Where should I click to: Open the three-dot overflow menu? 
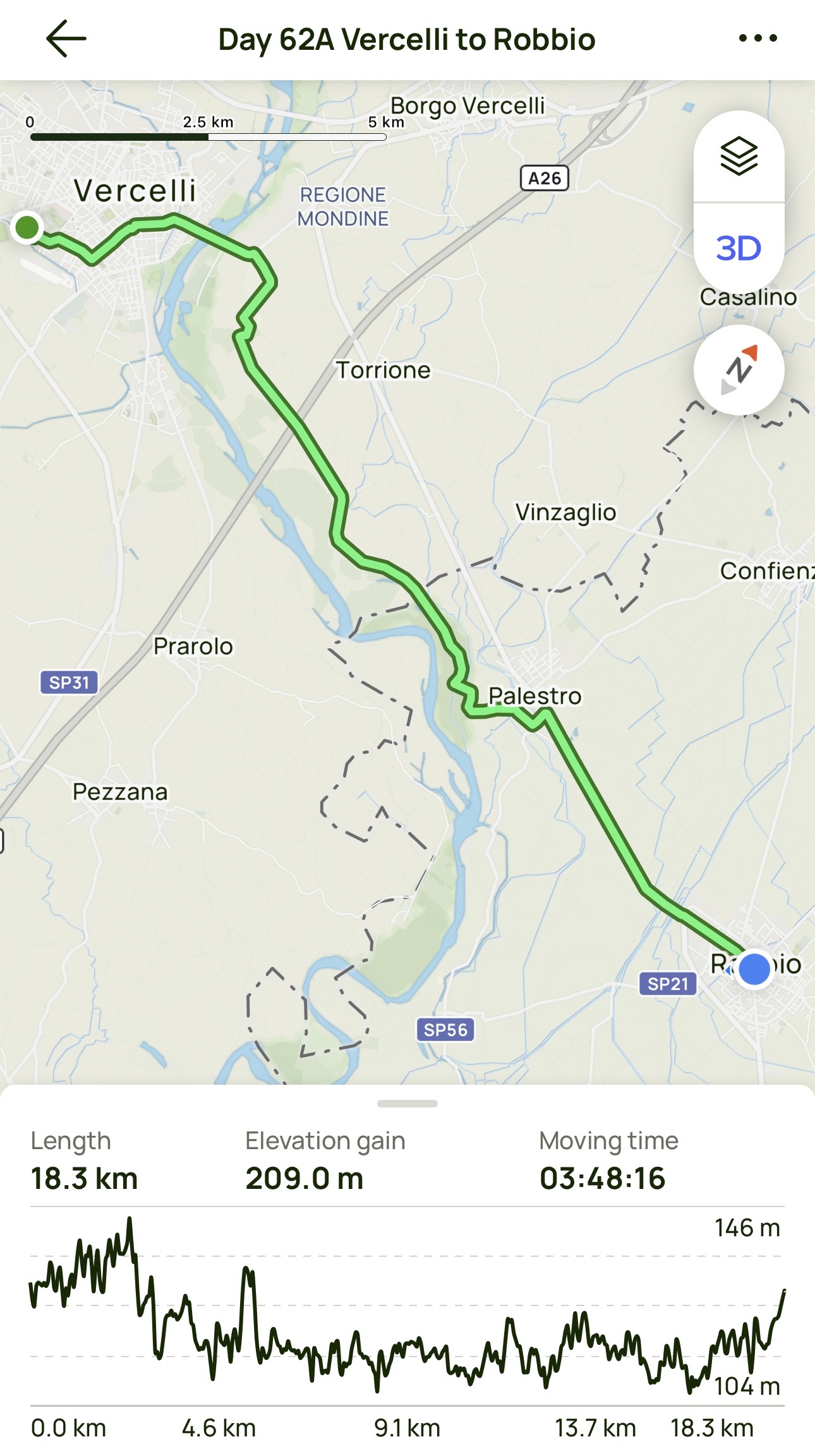(758, 39)
